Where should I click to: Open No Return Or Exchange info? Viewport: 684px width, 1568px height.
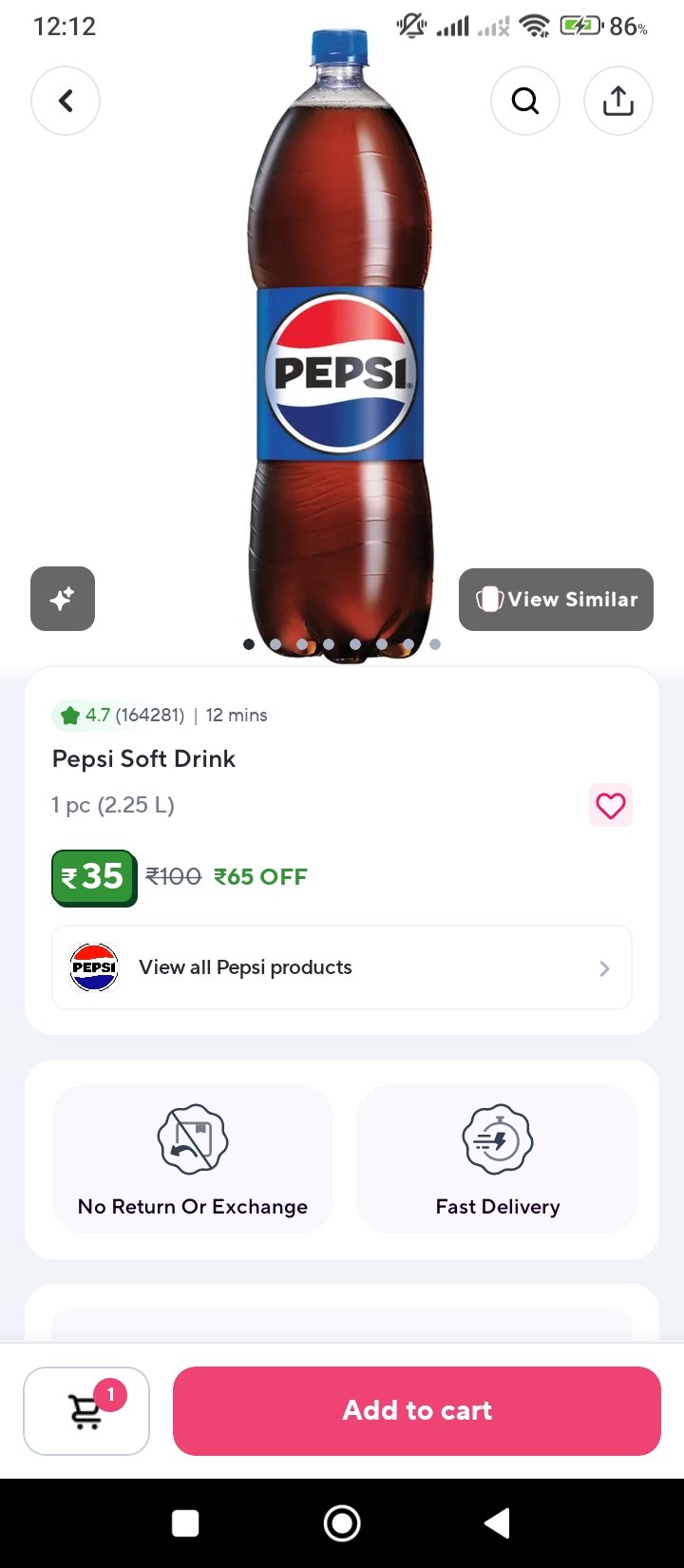click(x=193, y=1159)
